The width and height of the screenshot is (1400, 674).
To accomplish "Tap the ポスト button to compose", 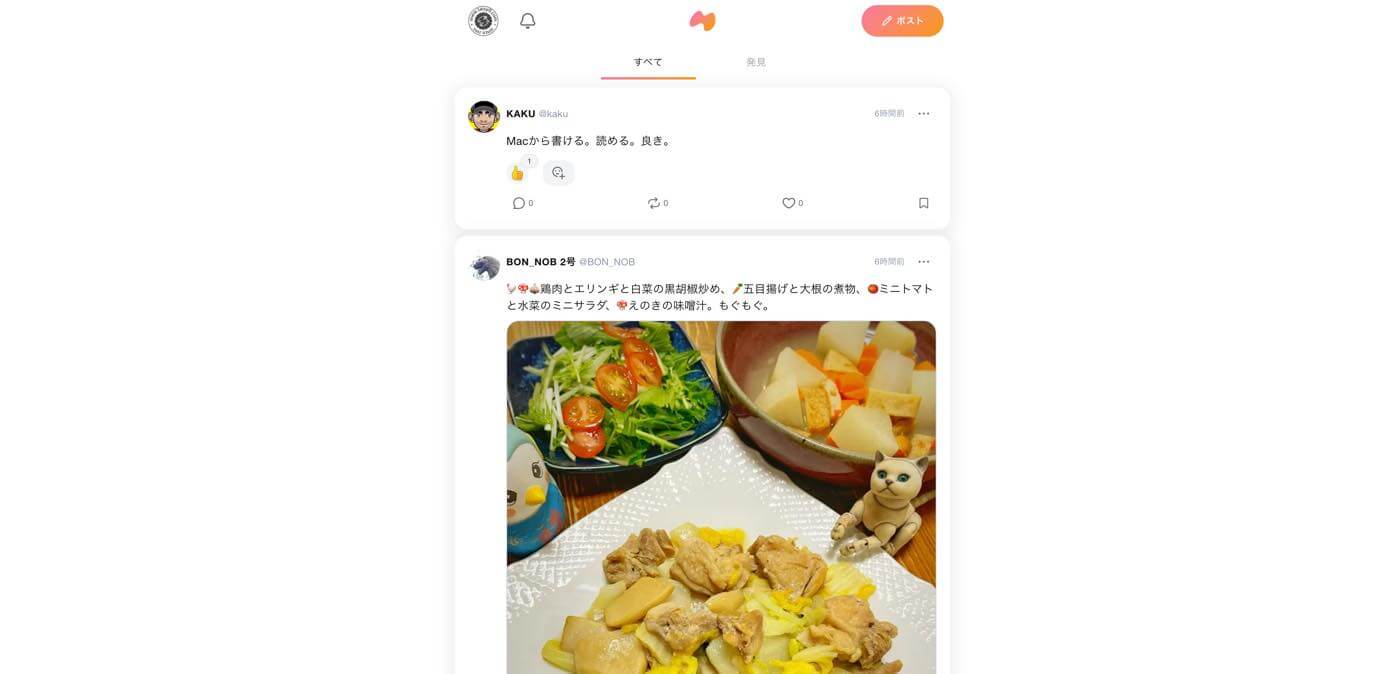I will point(902,21).
